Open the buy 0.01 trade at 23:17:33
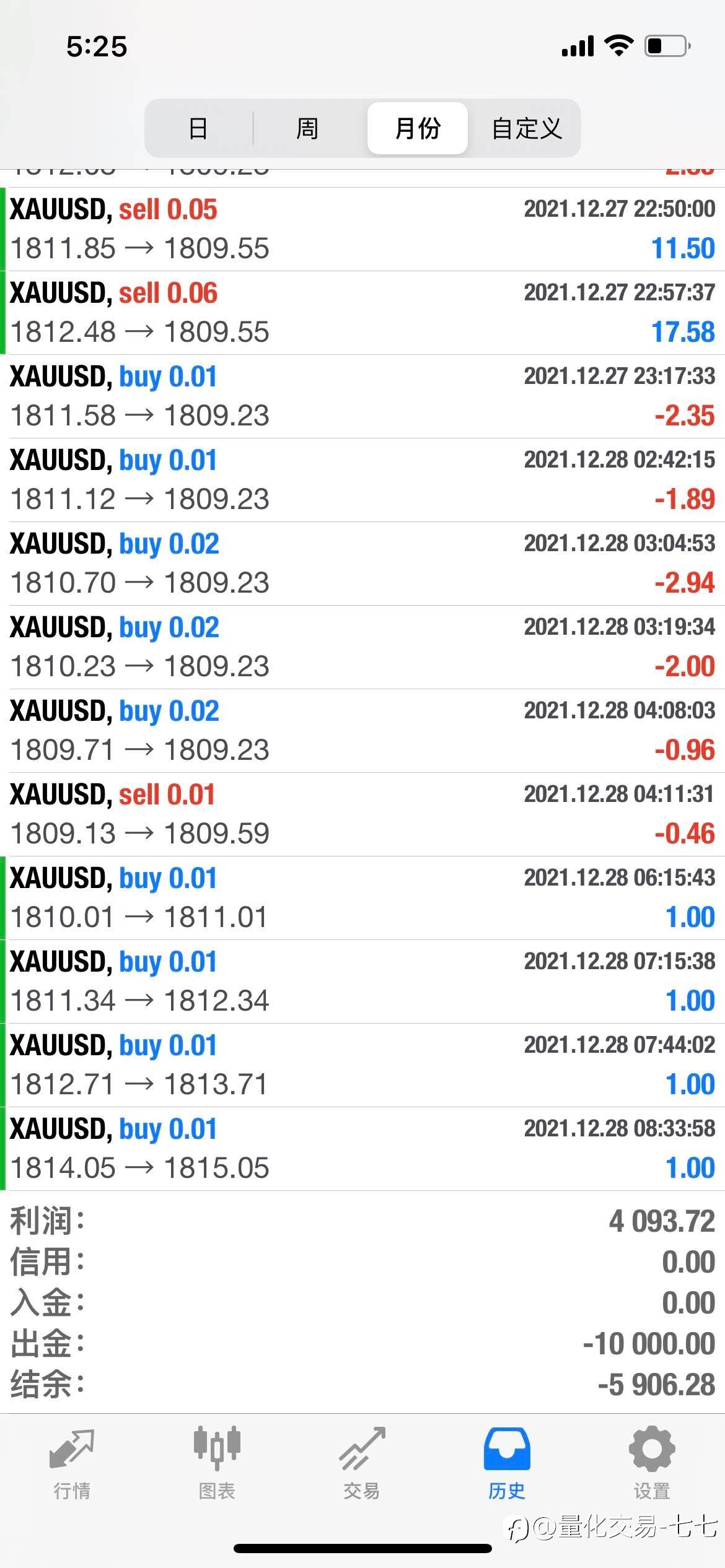This screenshot has width=725, height=1568. pos(362,396)
